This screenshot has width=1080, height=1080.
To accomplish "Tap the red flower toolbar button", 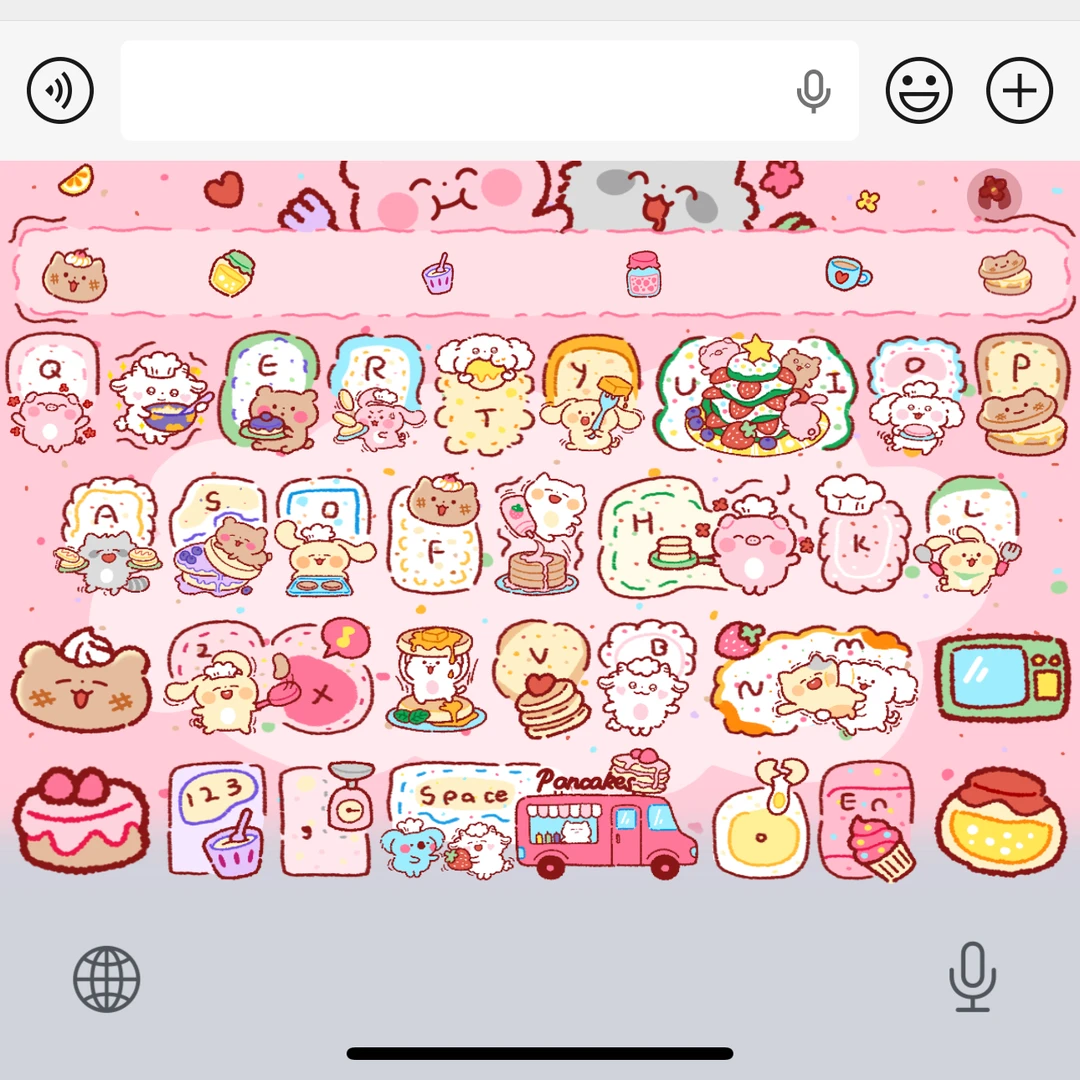I will point(994,194).
